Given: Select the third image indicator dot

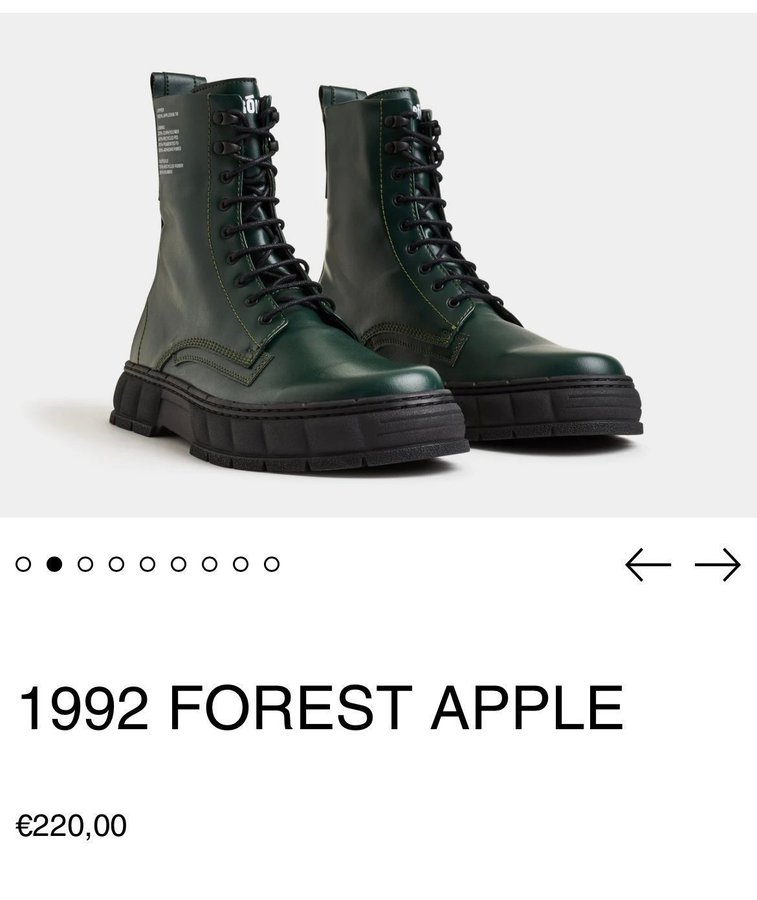Looking at the screenshot, I should 86,564.
